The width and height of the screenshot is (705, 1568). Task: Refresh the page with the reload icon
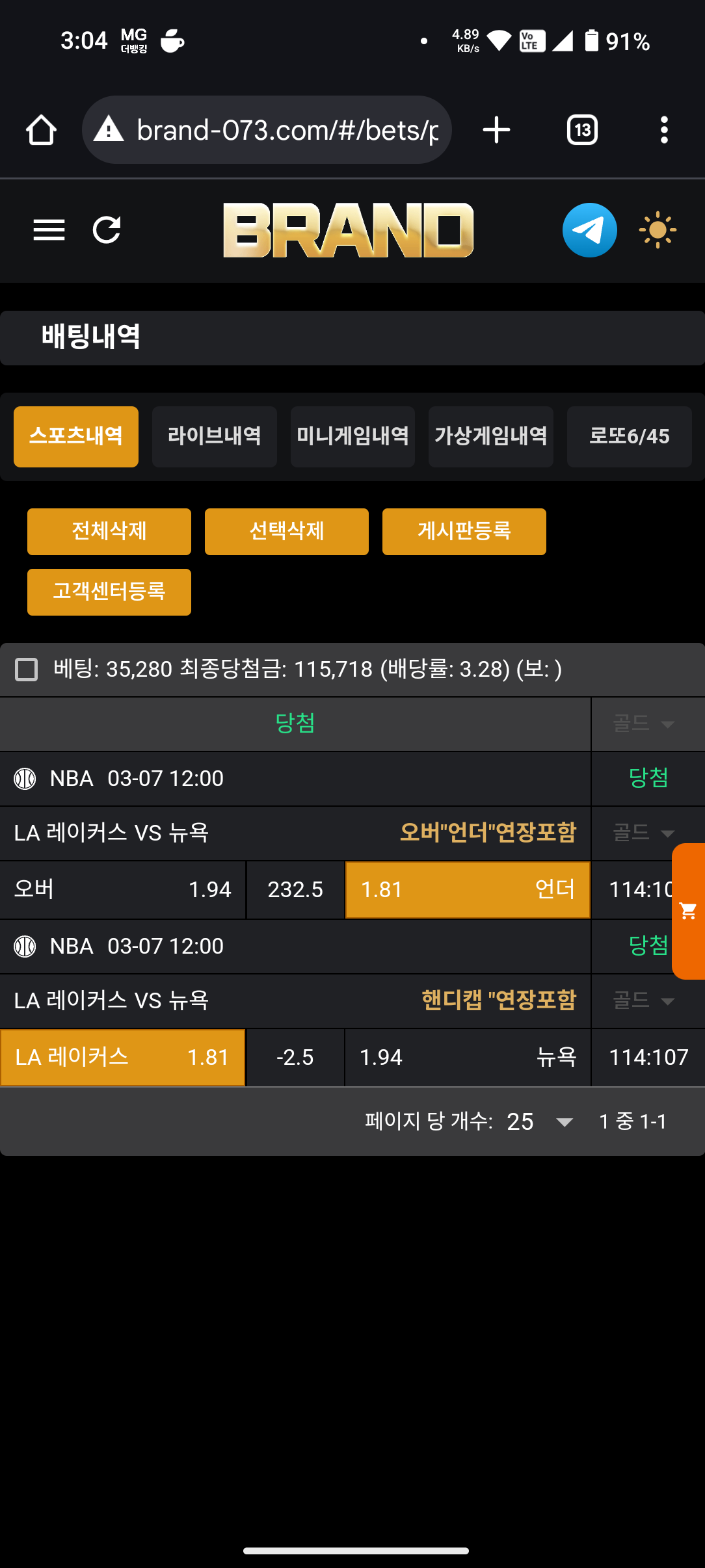pyautogui.click(x=107, y=229)
